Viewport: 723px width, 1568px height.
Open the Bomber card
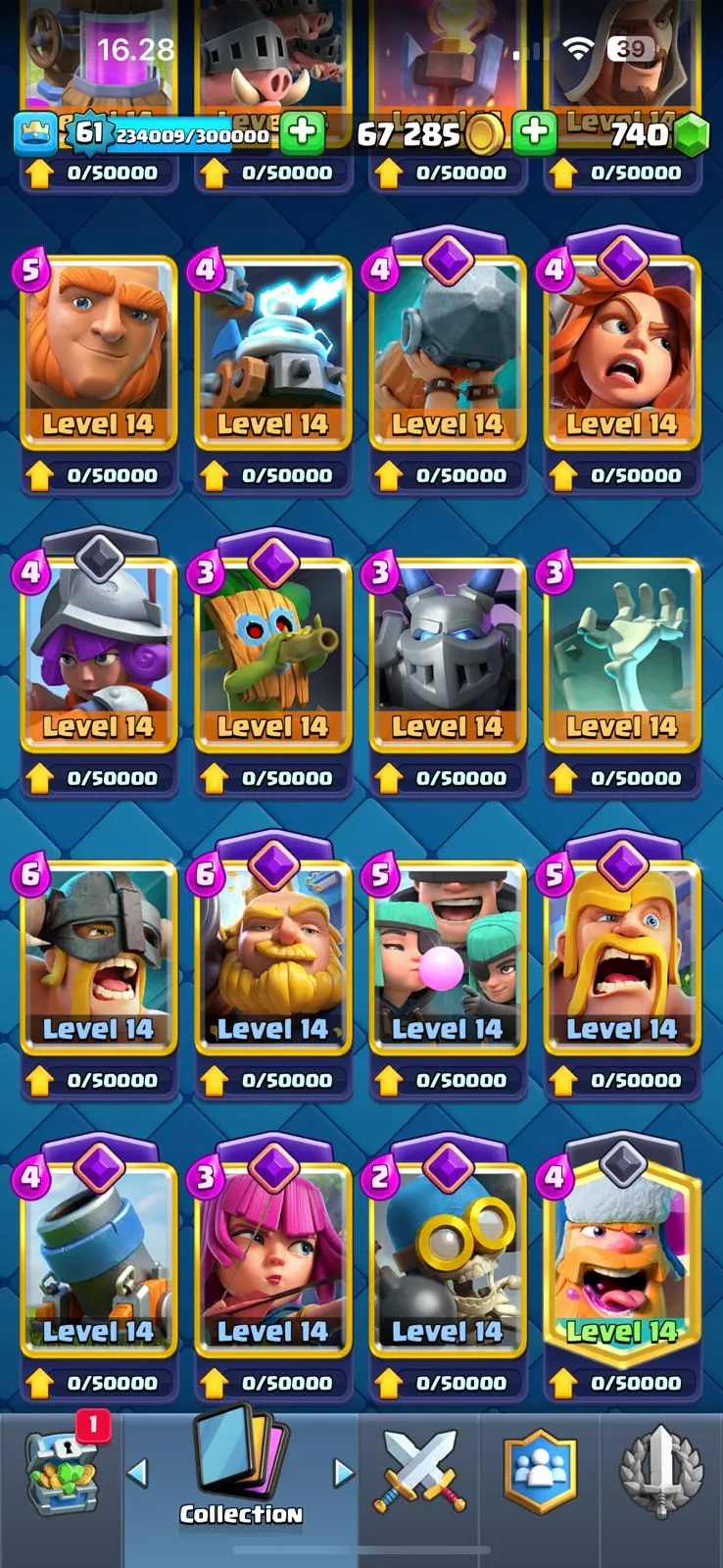click(447, 1260)
